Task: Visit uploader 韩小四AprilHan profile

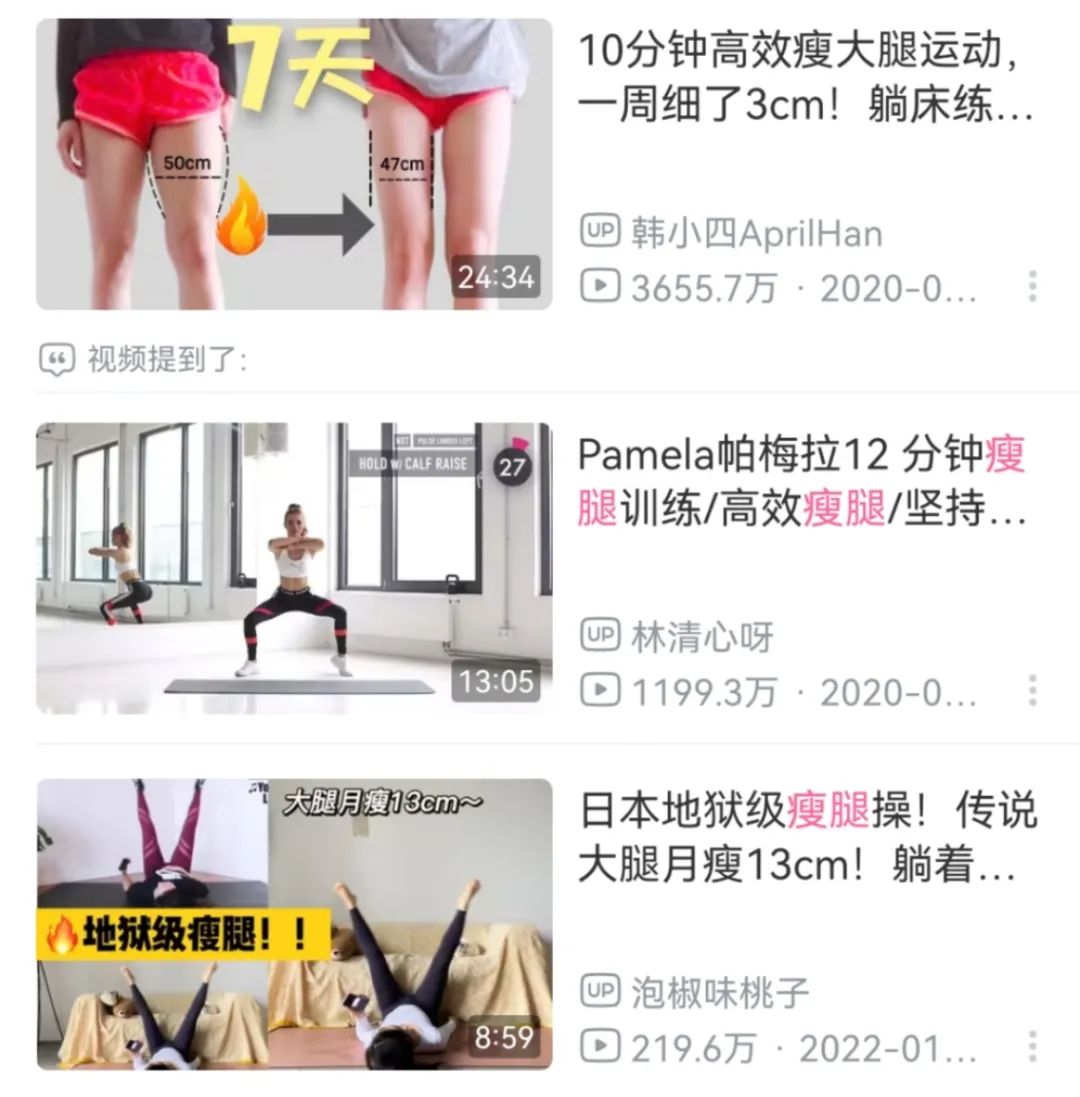Action: point(760,233)
